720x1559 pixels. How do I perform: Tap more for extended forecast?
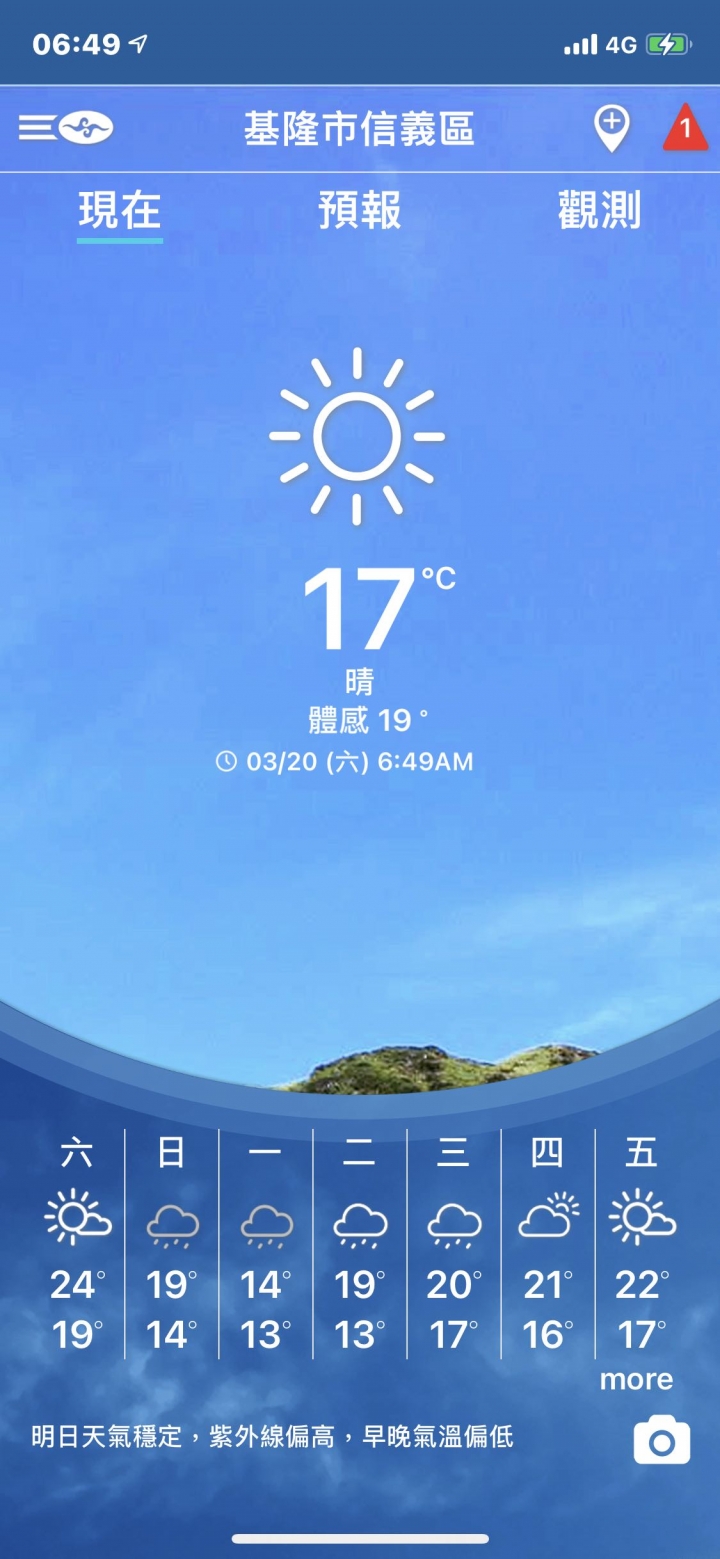pyautogui.click(x=636, y=1380)
